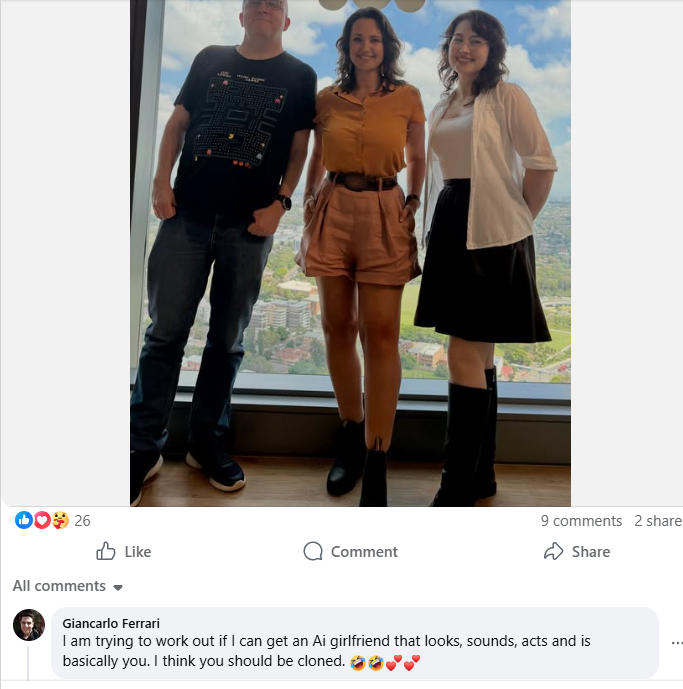Image resolution: width=683 pixels, height=689 pixels.
Task: View the 9 comments
Action: click(581, 521)
